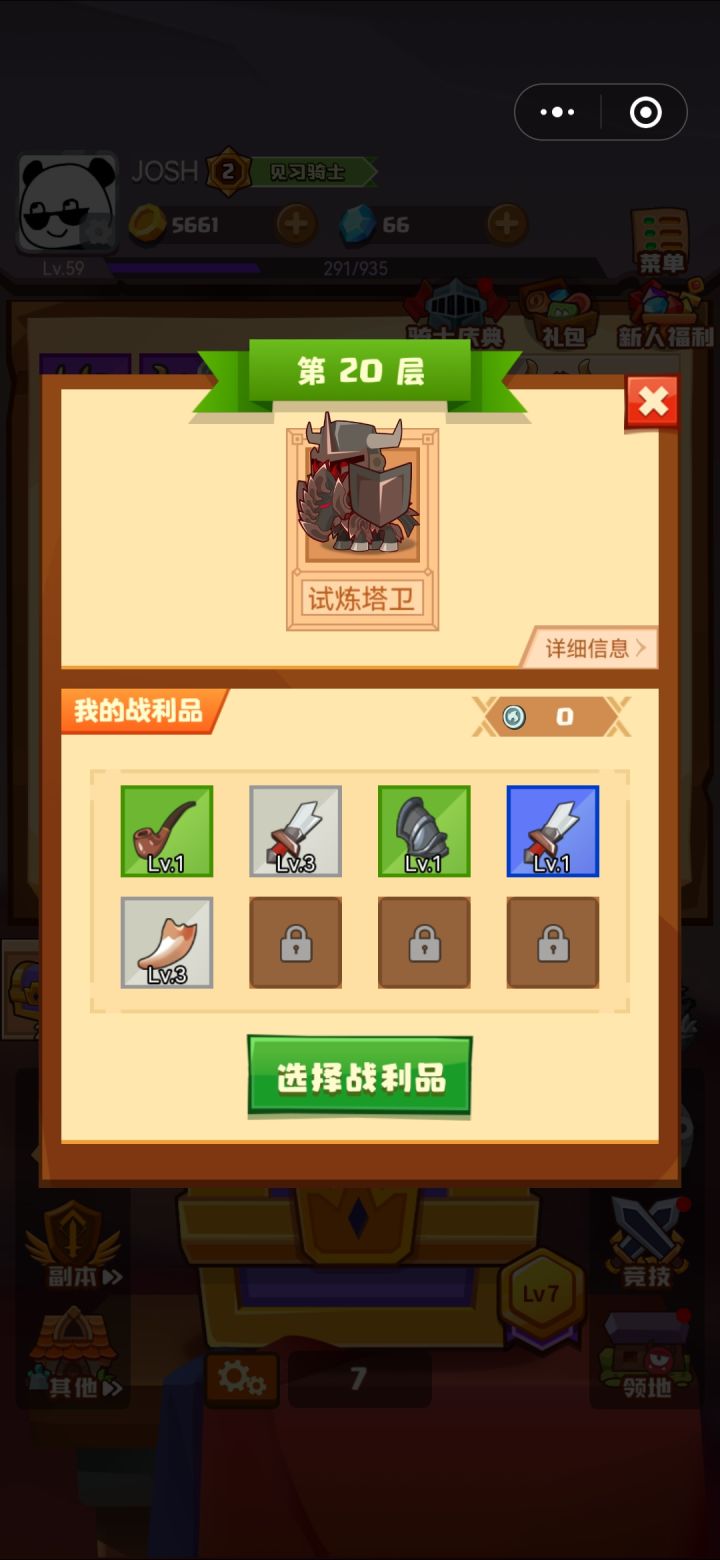Open the WeChat three-dot menu

[x=557, y=111]
